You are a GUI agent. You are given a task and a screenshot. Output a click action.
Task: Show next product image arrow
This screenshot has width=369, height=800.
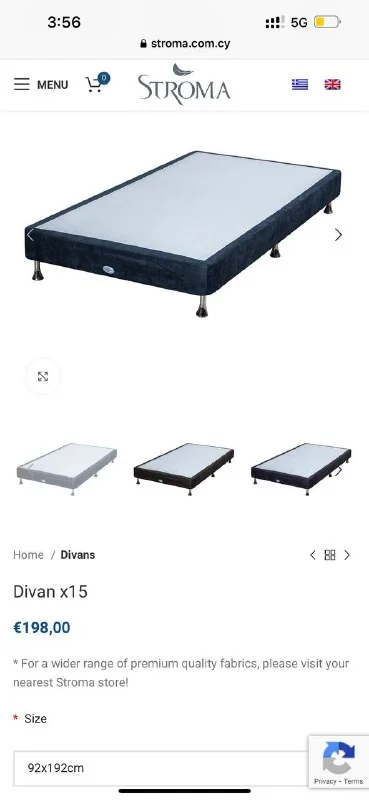tap(338, 235)
